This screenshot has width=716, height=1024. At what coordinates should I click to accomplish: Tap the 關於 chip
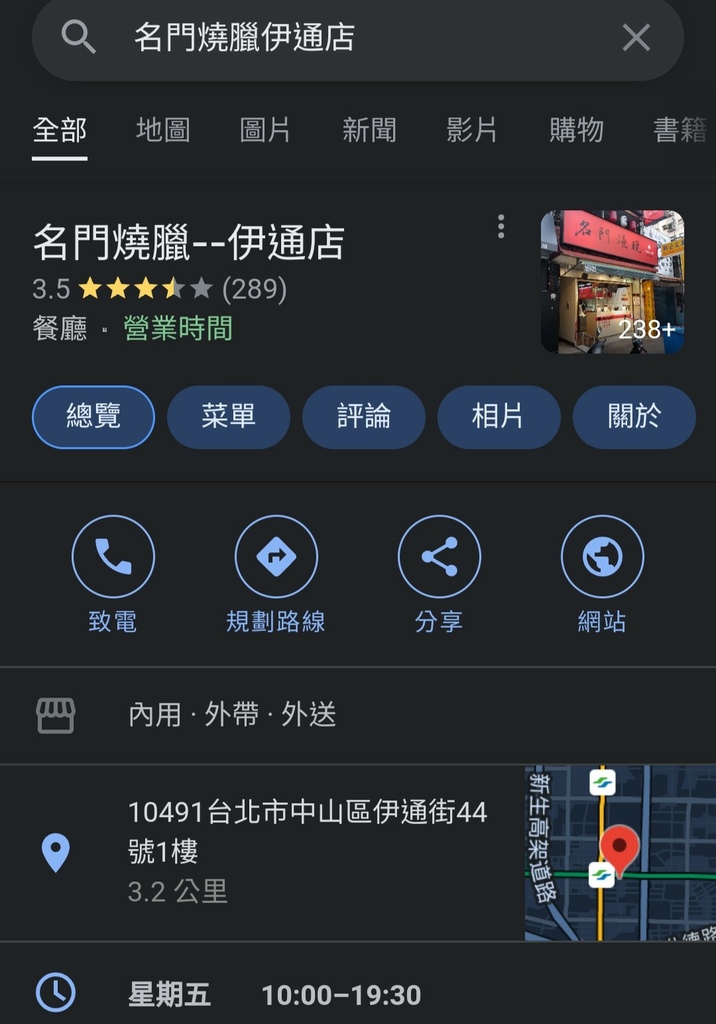click(x=634, y=417)
